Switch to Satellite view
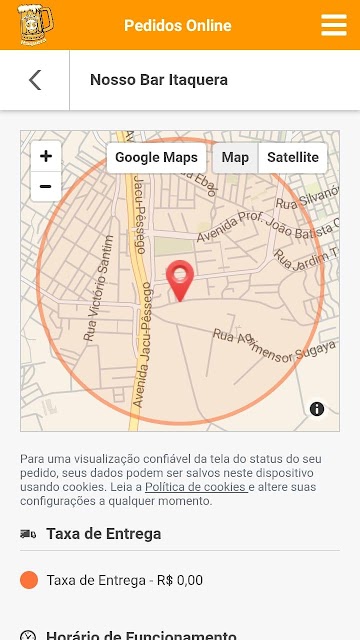The width and height of the screenshot is (360, 640). pos(293,158)
